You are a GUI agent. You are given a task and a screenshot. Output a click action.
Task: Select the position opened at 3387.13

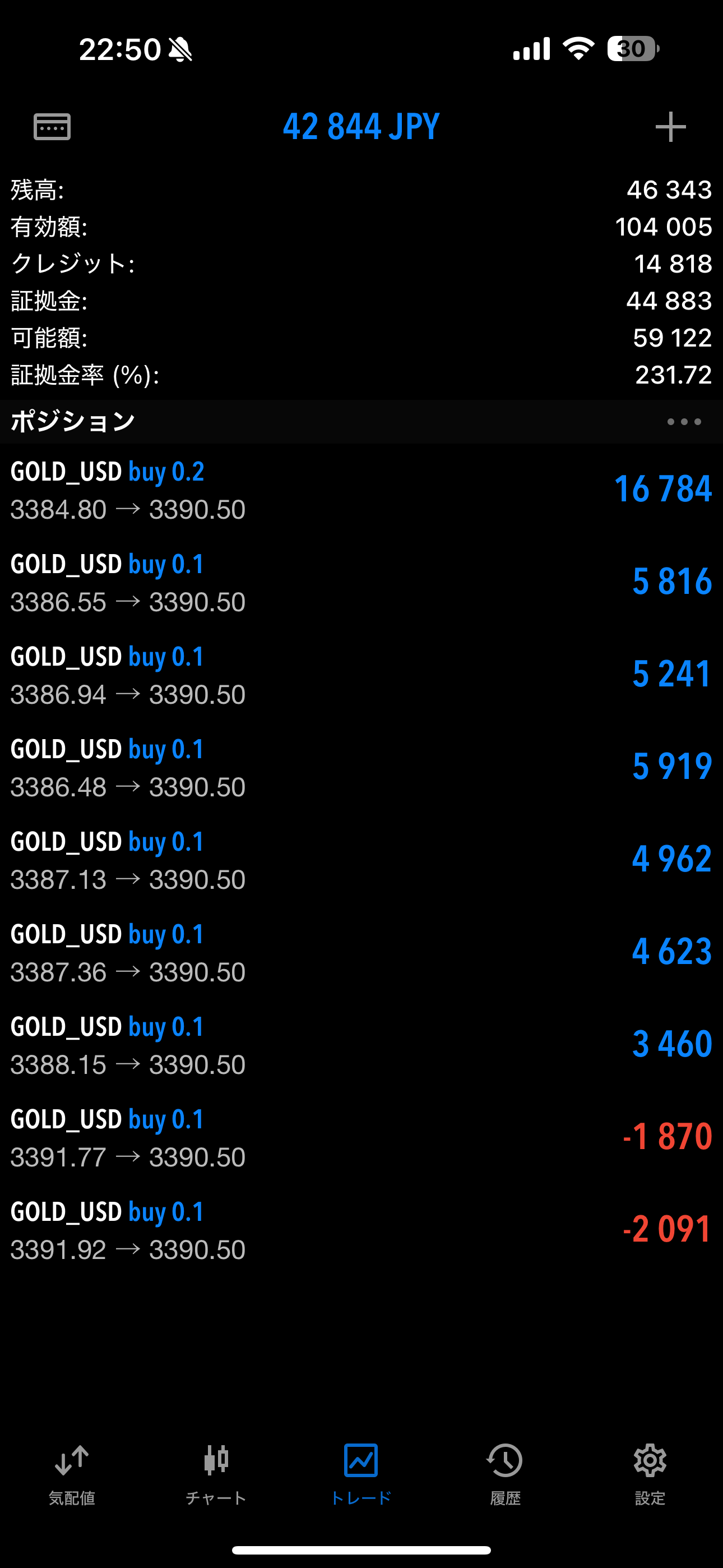[361, 860]
